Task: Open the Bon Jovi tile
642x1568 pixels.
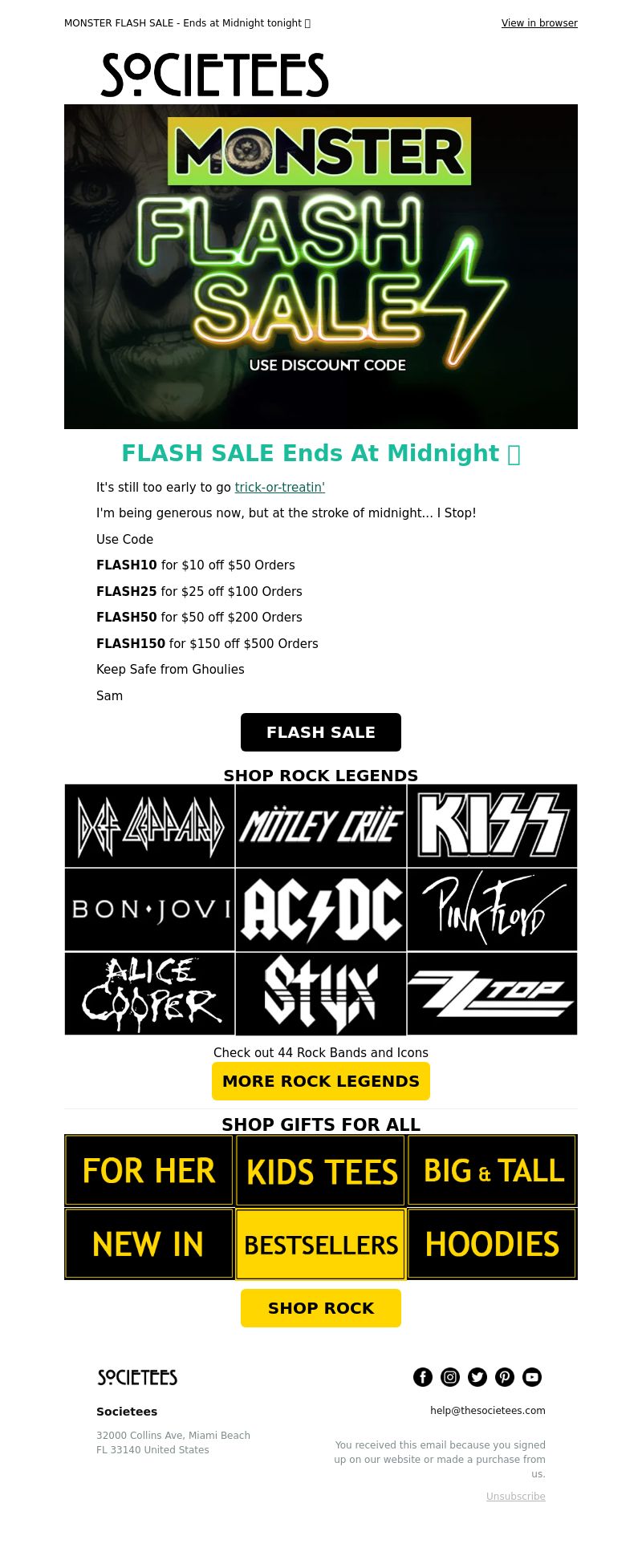Action: [x=150, y=910]
